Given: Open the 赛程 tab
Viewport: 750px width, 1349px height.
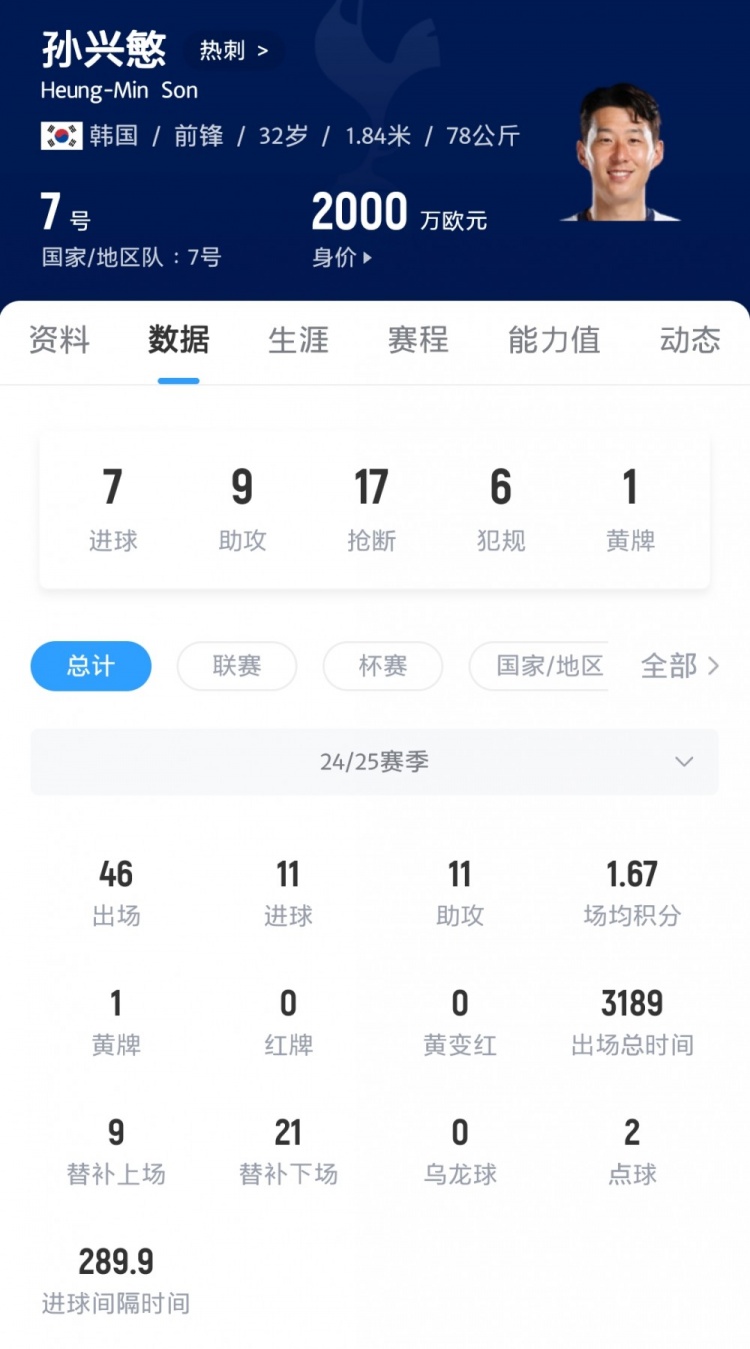Looking at the screenshot, I should 418,340.
